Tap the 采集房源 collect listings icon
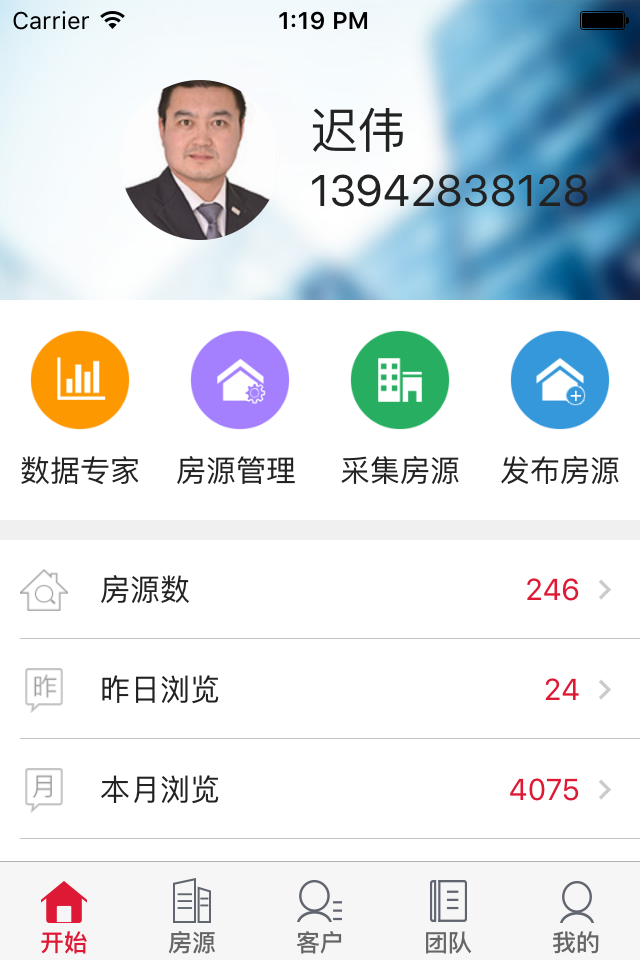 tap(400, 380)
